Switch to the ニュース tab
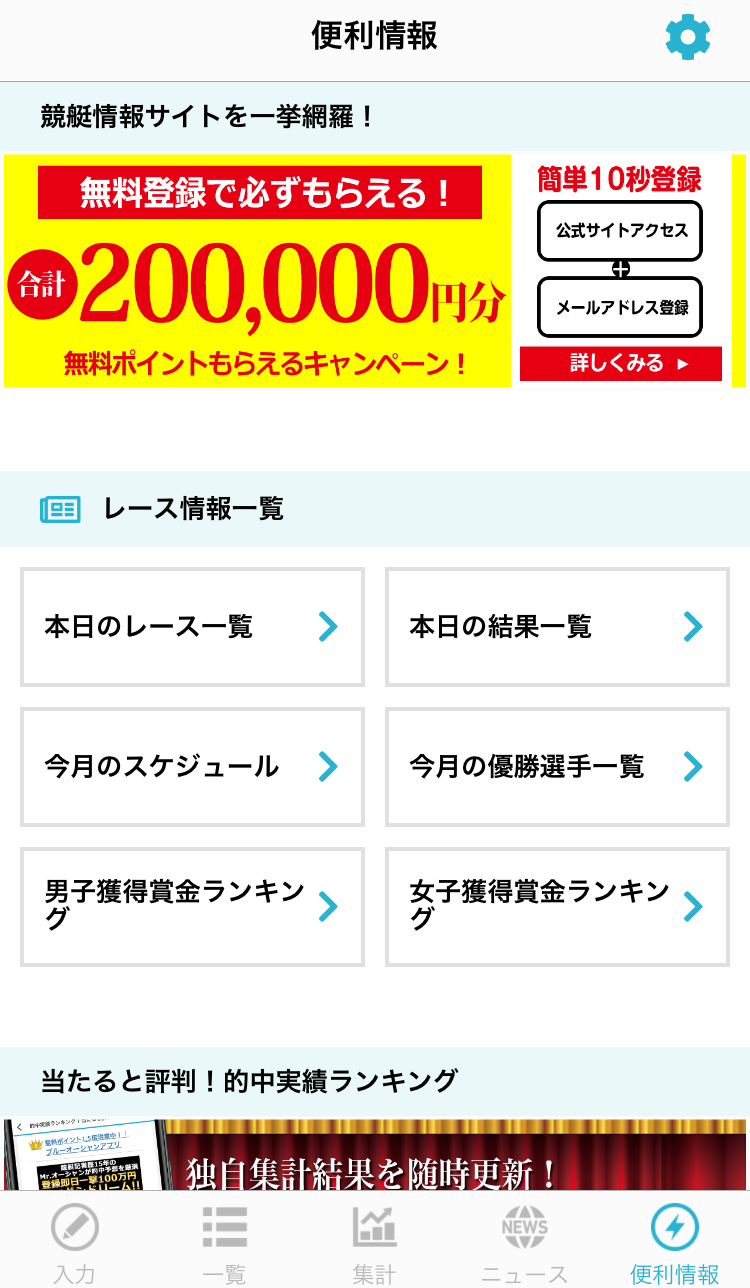 coord(525,1243)
